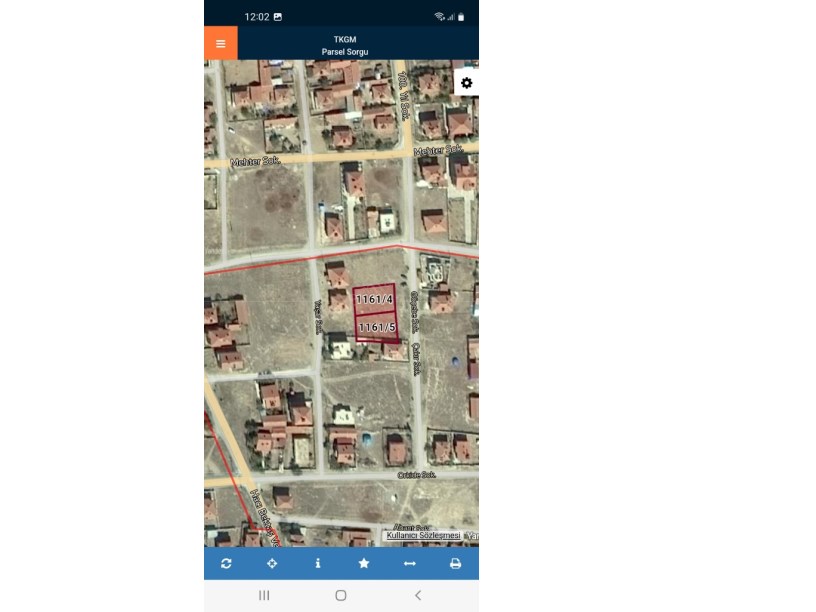Image resolution: width=816 pixels, height=612 pixels.
Task: Locate my position with crosshair icon
Action: [272, 564]
